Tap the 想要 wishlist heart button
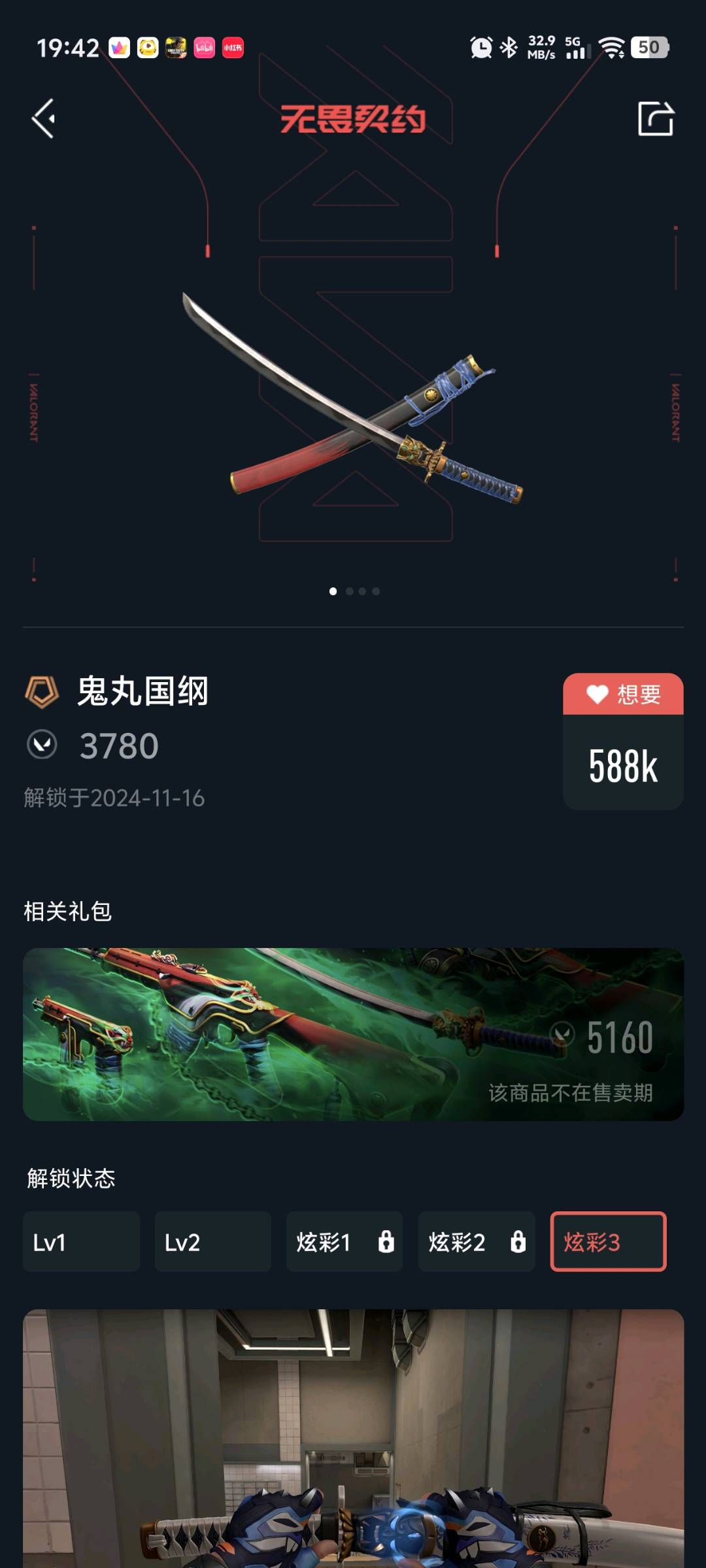The height and width of the screenshot is (1568, 706). 623,694
